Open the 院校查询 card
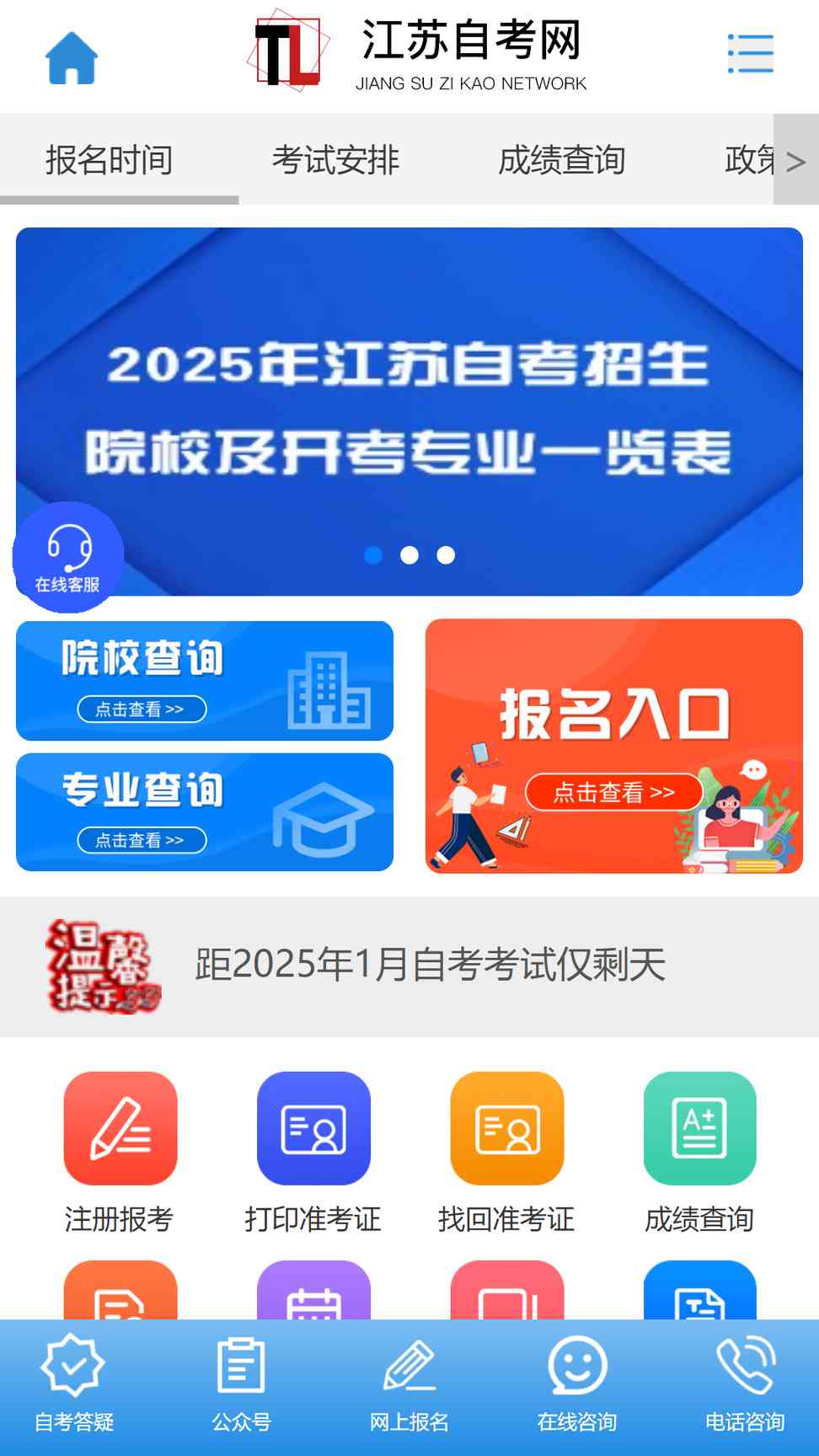Viewport: 819px width, 1456px height. click(205, 681)
